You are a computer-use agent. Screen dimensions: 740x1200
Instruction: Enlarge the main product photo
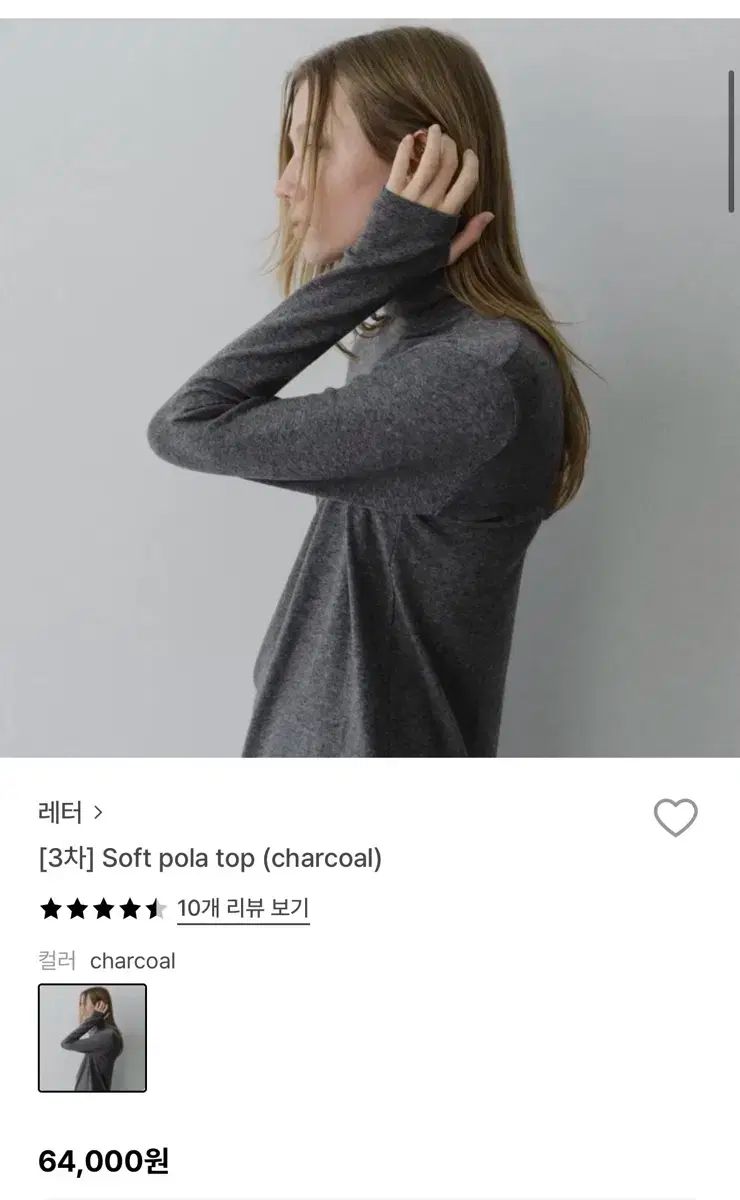click(x=370, y=390)
